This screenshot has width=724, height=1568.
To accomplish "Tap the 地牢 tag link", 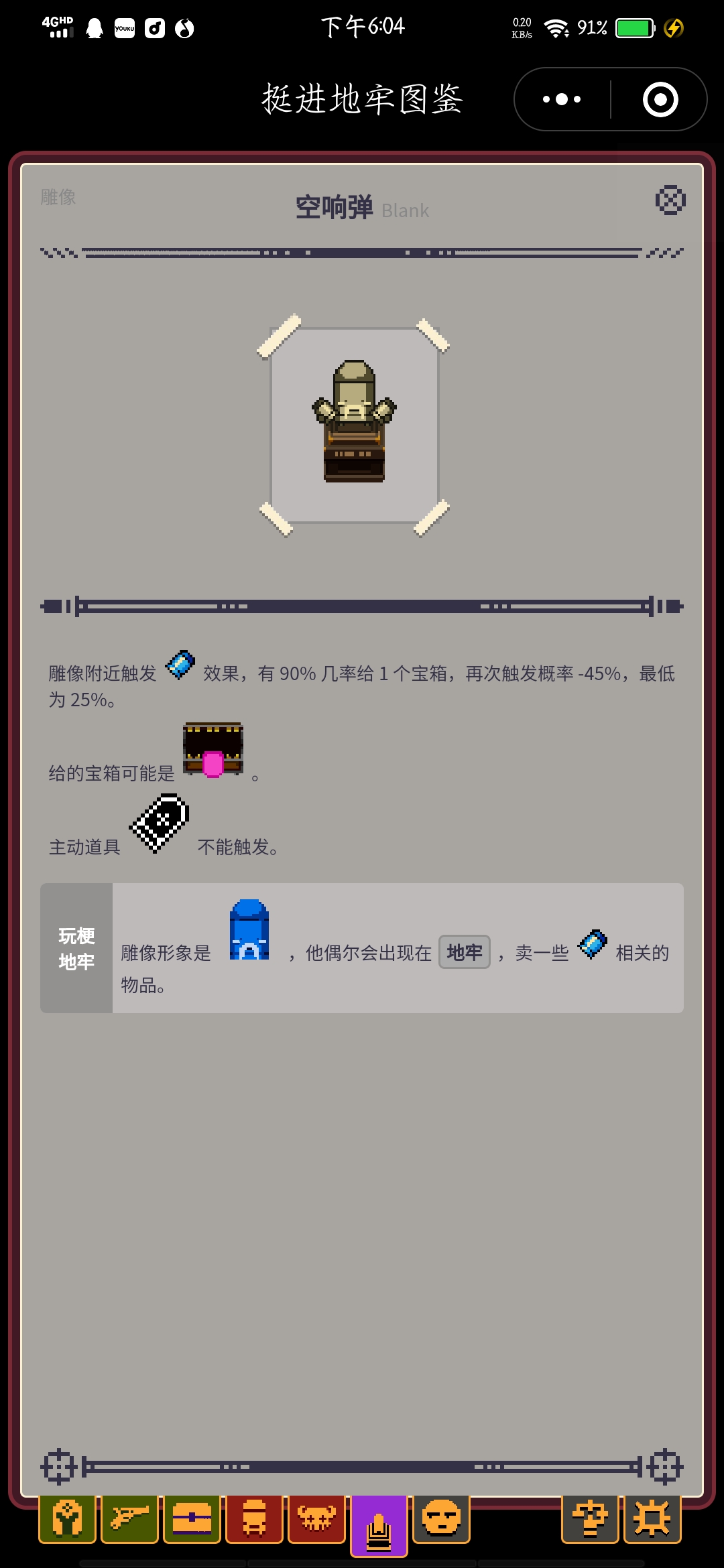I will [x=464, y=952].
